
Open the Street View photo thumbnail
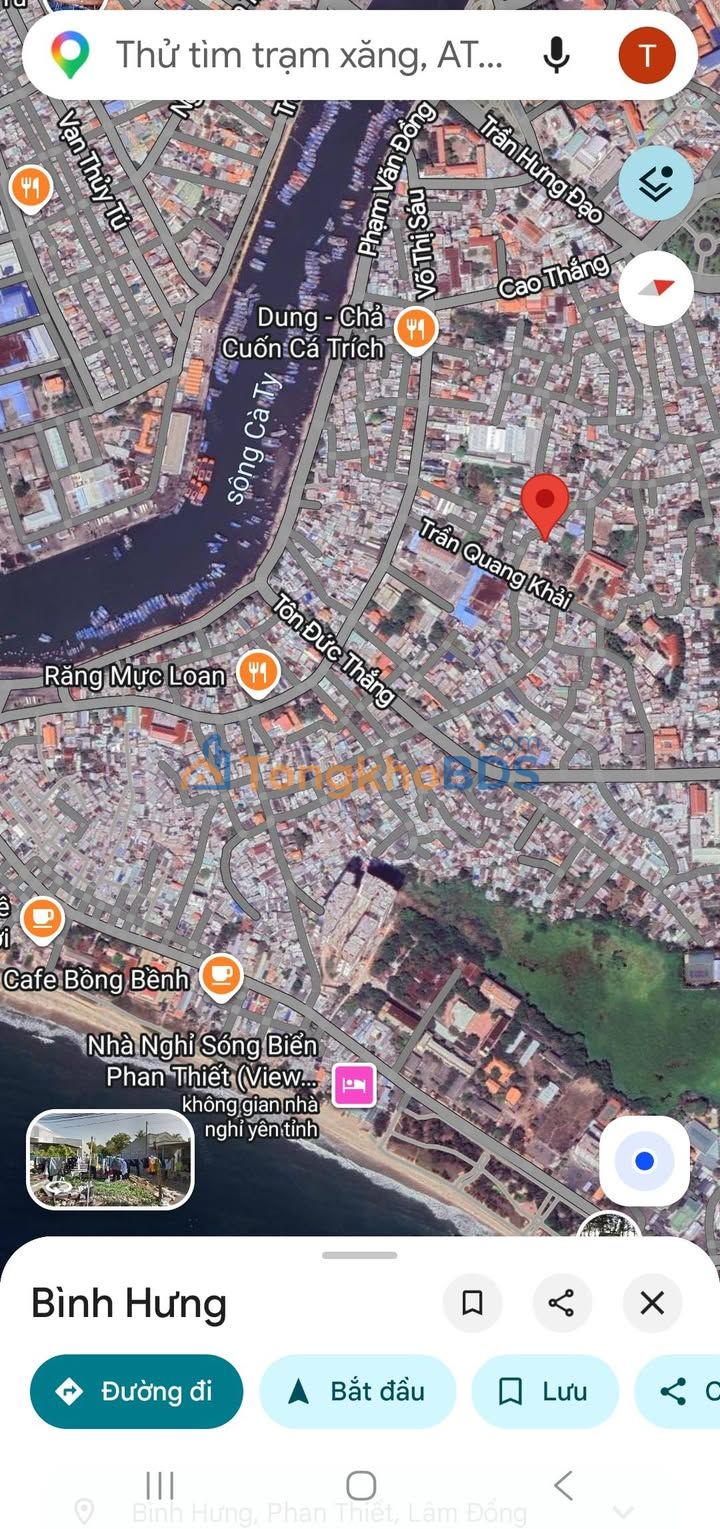coord(110,1158)
